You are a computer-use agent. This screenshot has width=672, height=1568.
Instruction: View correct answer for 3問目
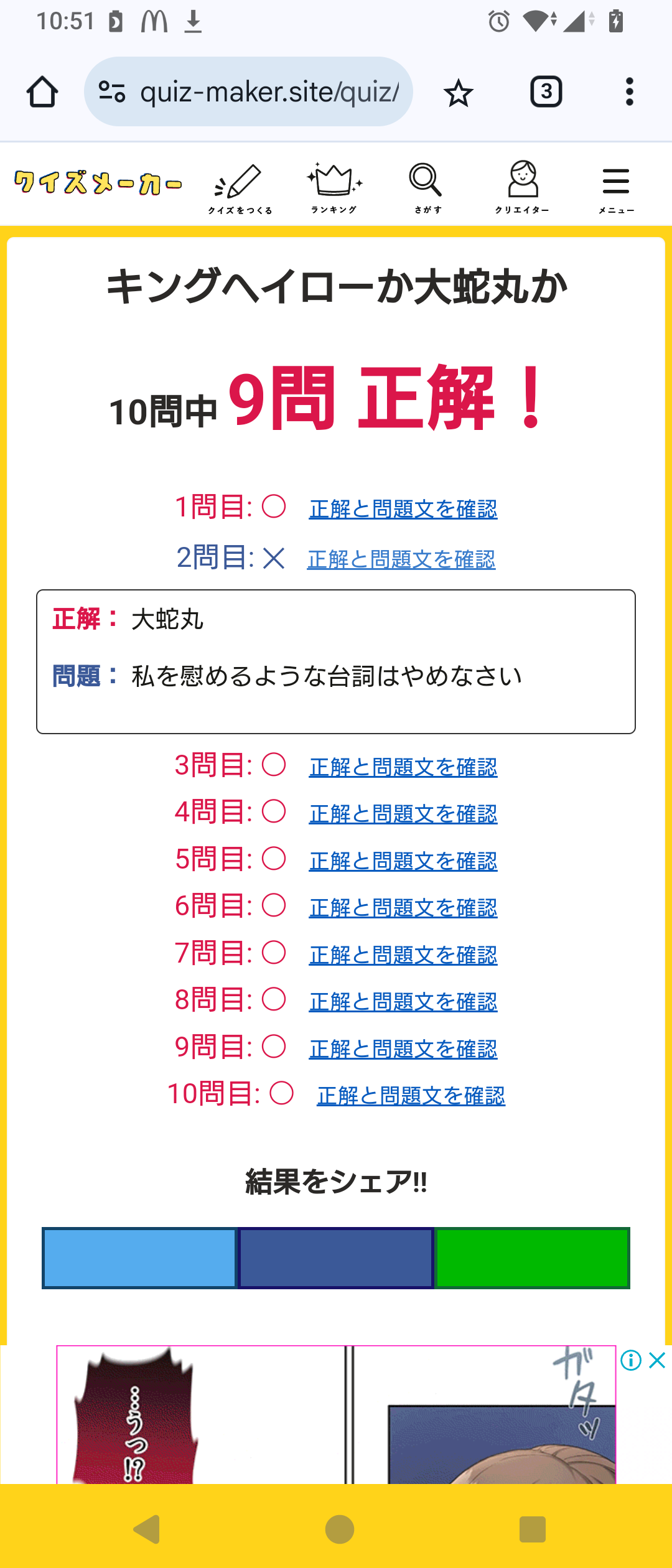403,767
